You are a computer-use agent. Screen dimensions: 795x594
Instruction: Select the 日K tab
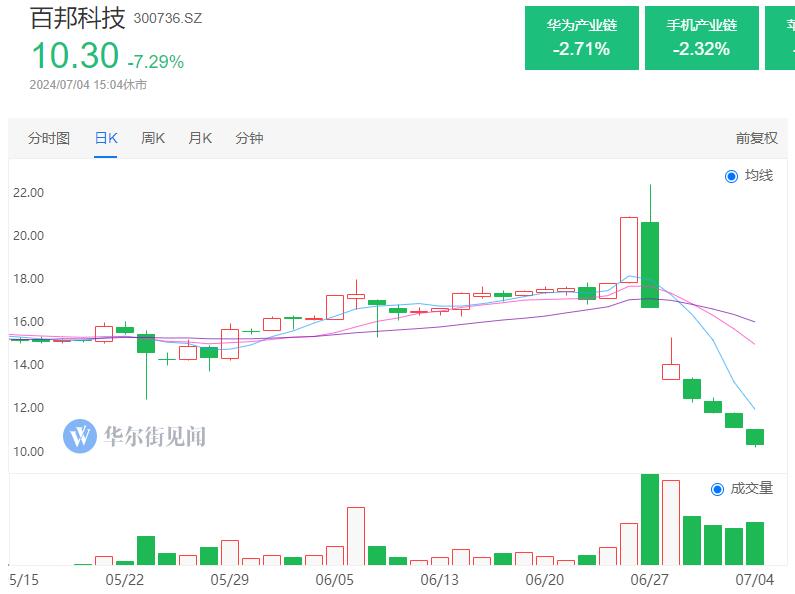coord(106,138)
